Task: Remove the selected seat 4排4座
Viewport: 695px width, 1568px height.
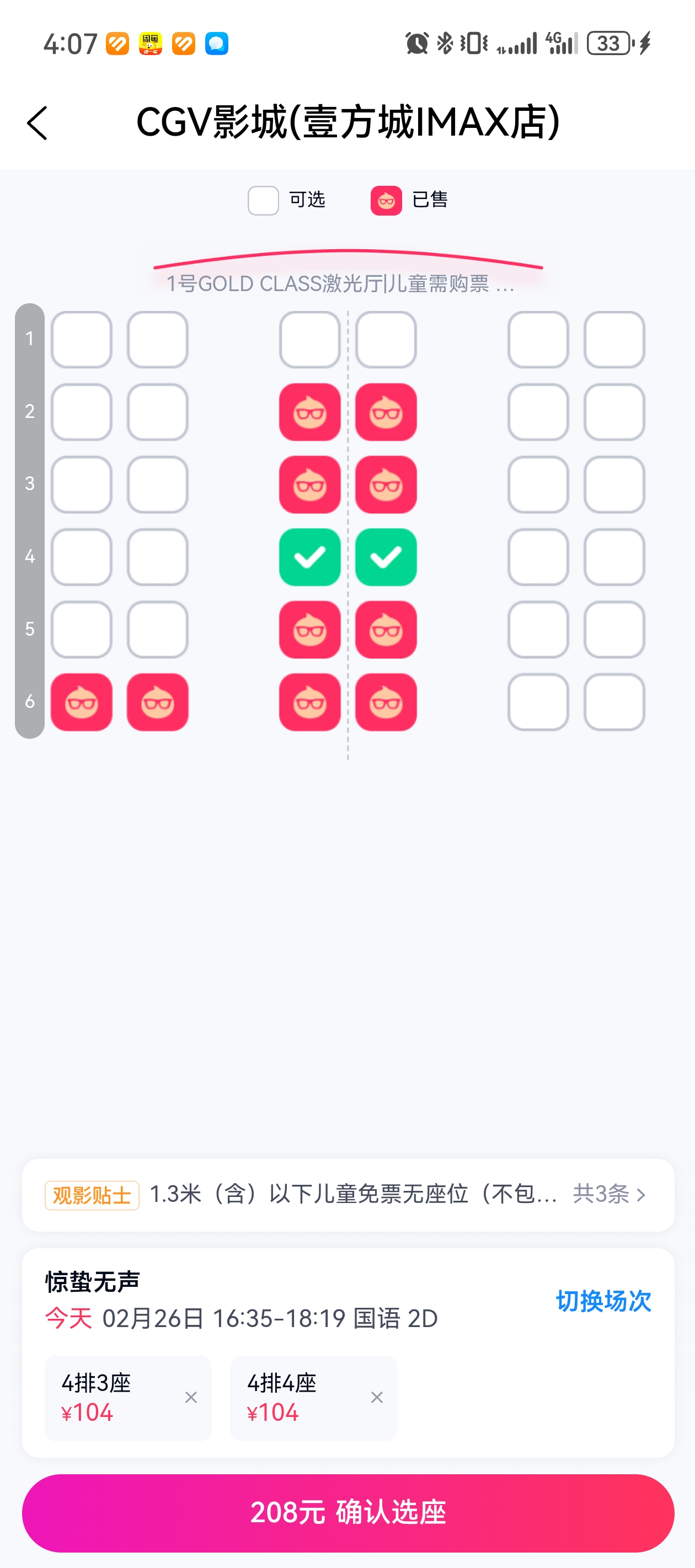Action: pos(377,1397)
